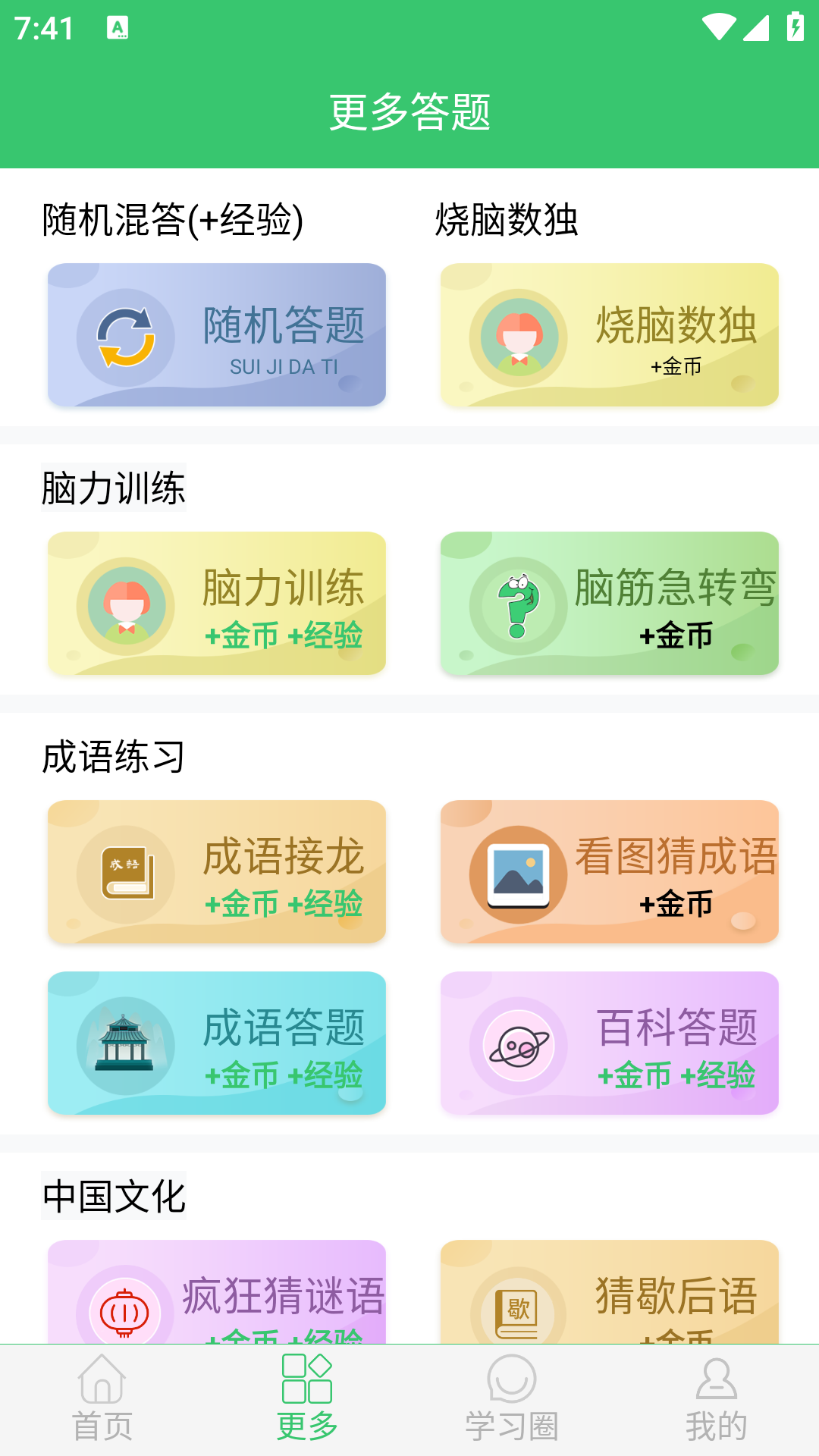The width and height of the screenshot is (819, 1456).
Task: Select the avatar icon on 烧脑数独 card
Action: coord(519,336)
